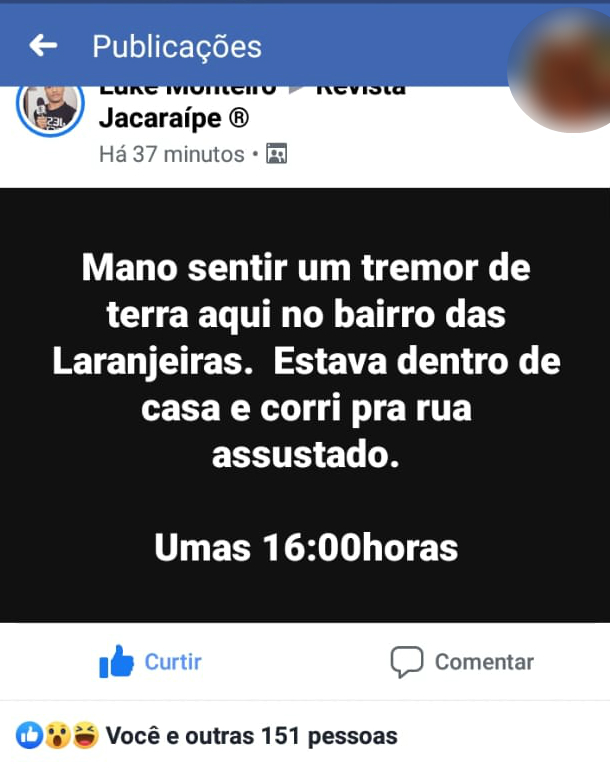610x770 pixels.
Task: Open the Revista Jacaraípe group link
Action: coord(173,119)
